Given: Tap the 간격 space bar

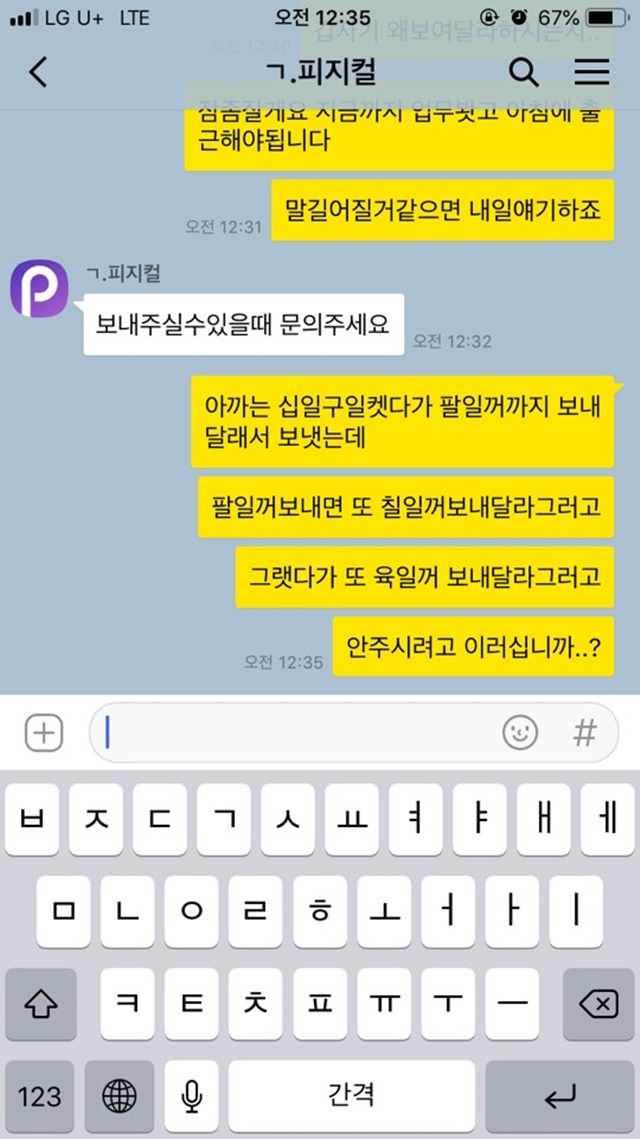Looking at the screenshot, I should tap(352, 1096).
